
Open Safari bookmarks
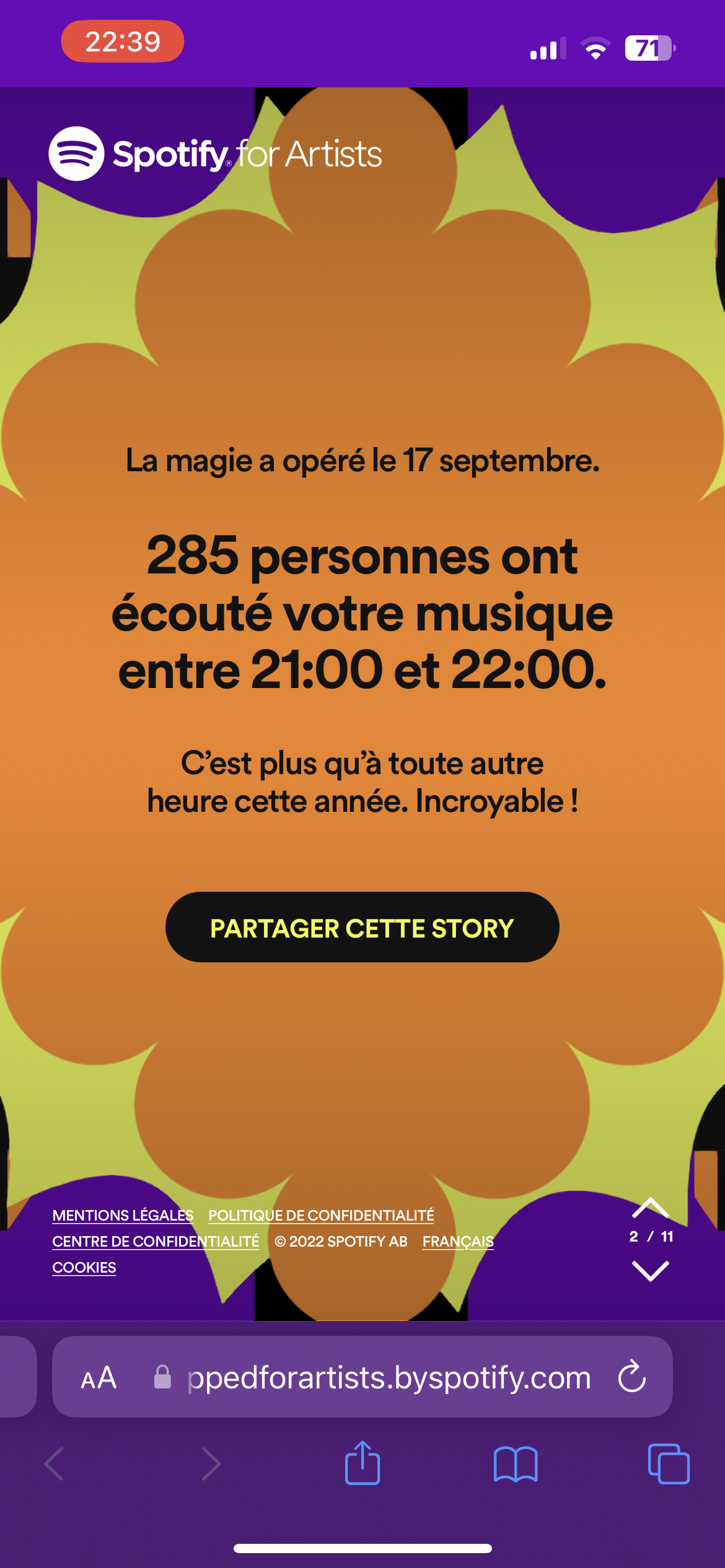(516, 1465)
